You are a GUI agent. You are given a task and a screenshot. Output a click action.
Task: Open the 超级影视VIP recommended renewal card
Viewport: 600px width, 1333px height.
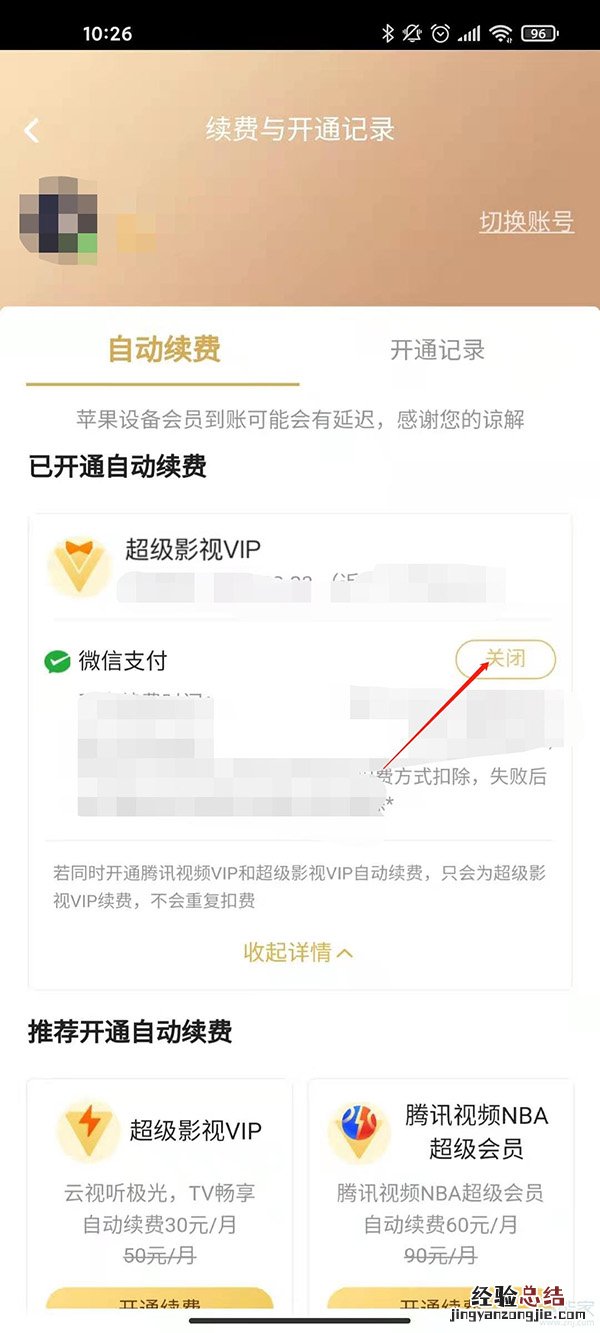[160, 1170]
